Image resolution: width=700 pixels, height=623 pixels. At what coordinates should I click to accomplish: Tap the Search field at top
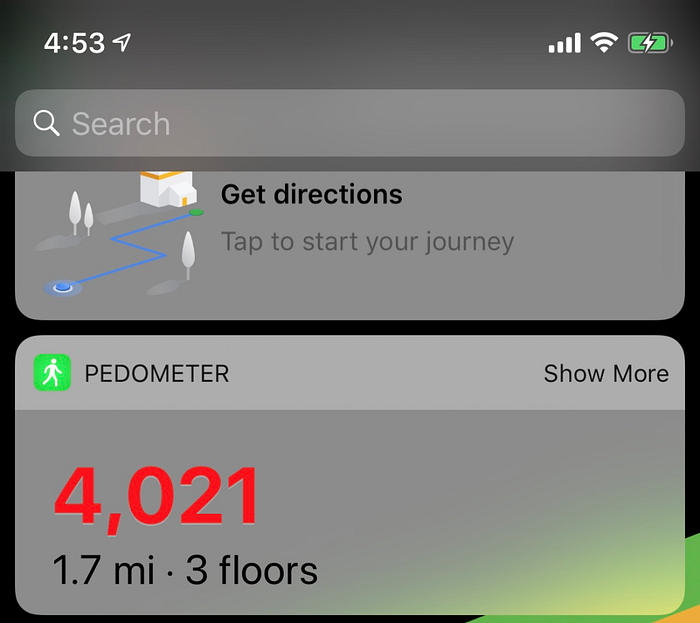349,124
